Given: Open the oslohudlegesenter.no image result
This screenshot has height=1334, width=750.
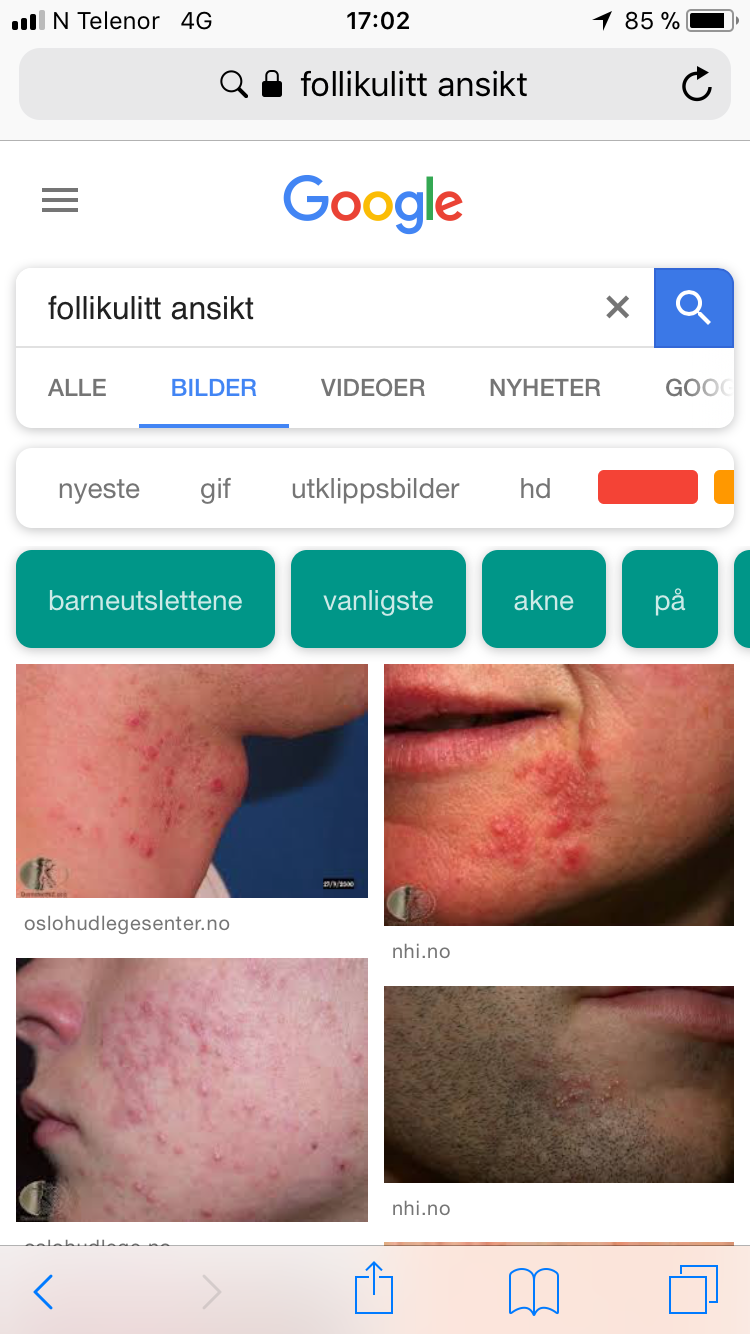Looking at the screenshot, I should (192, 781).
